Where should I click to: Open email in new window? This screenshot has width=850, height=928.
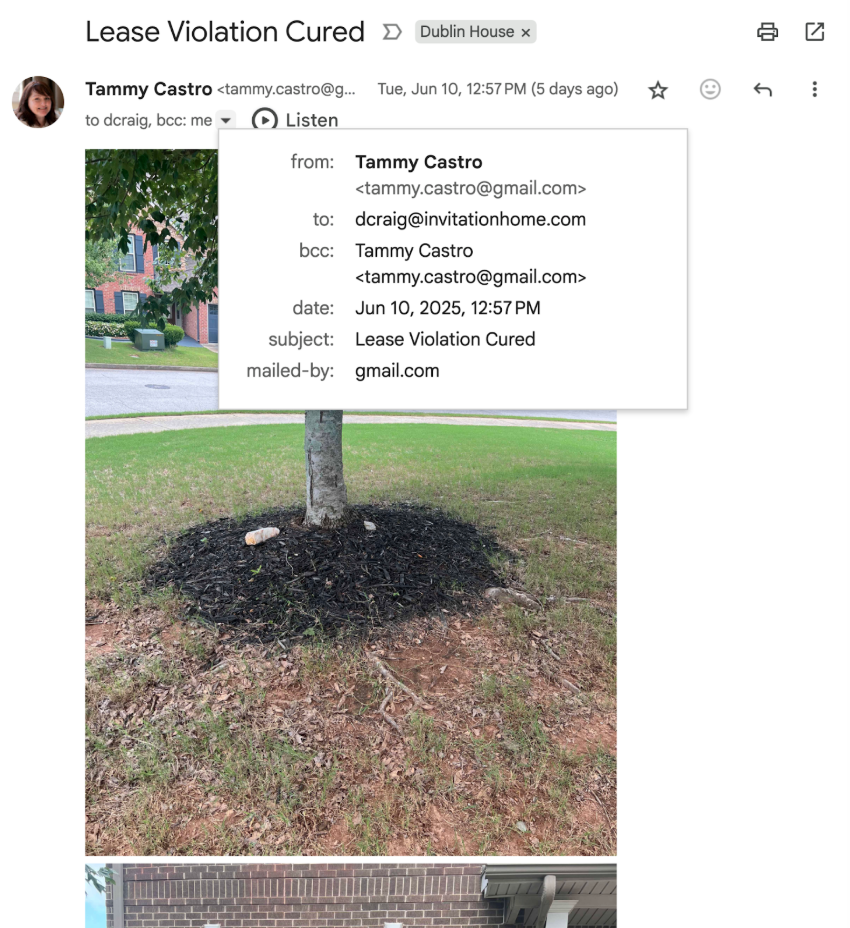pos(815,32)
